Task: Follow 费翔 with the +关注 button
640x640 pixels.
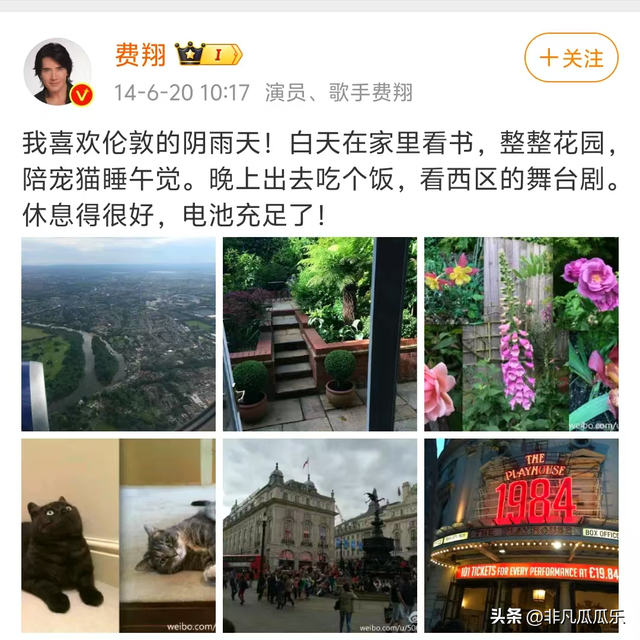Action: coord(571,57)
